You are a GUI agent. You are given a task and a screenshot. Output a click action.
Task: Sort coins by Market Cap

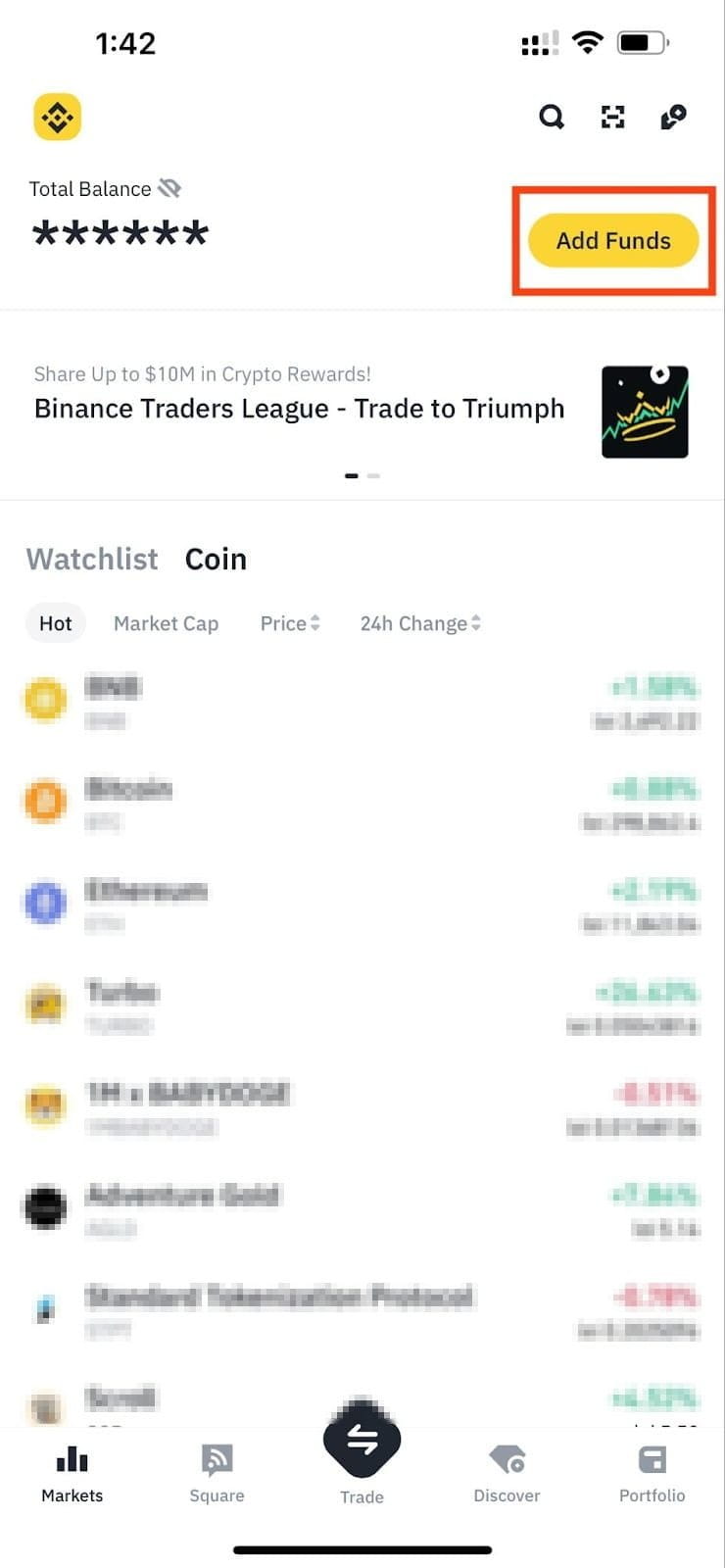click(x=166, y=623)
